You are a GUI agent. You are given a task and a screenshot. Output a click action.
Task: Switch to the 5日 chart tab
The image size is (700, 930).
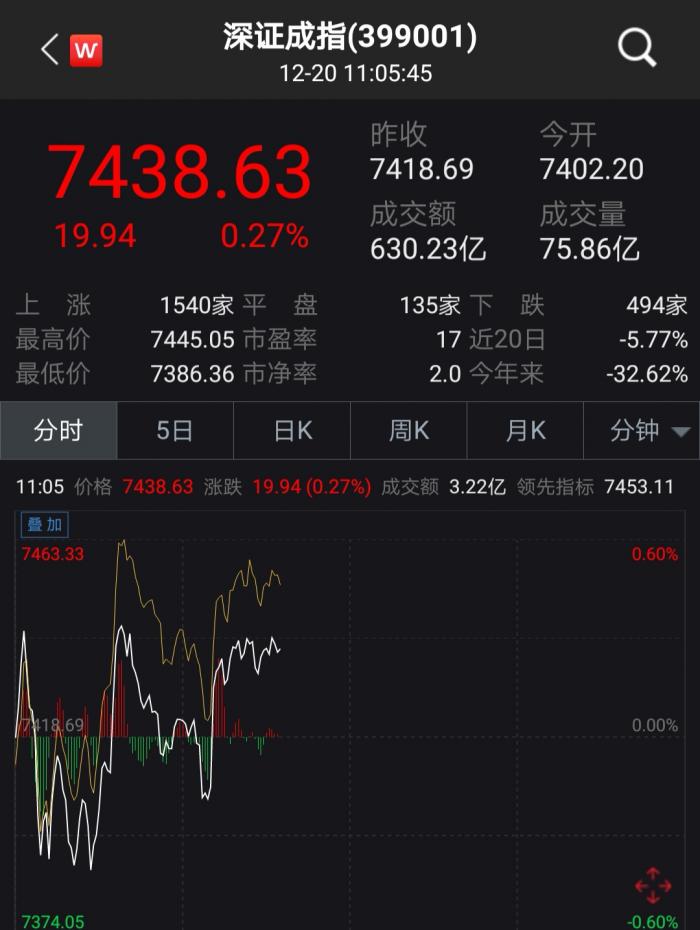point(175,431)
